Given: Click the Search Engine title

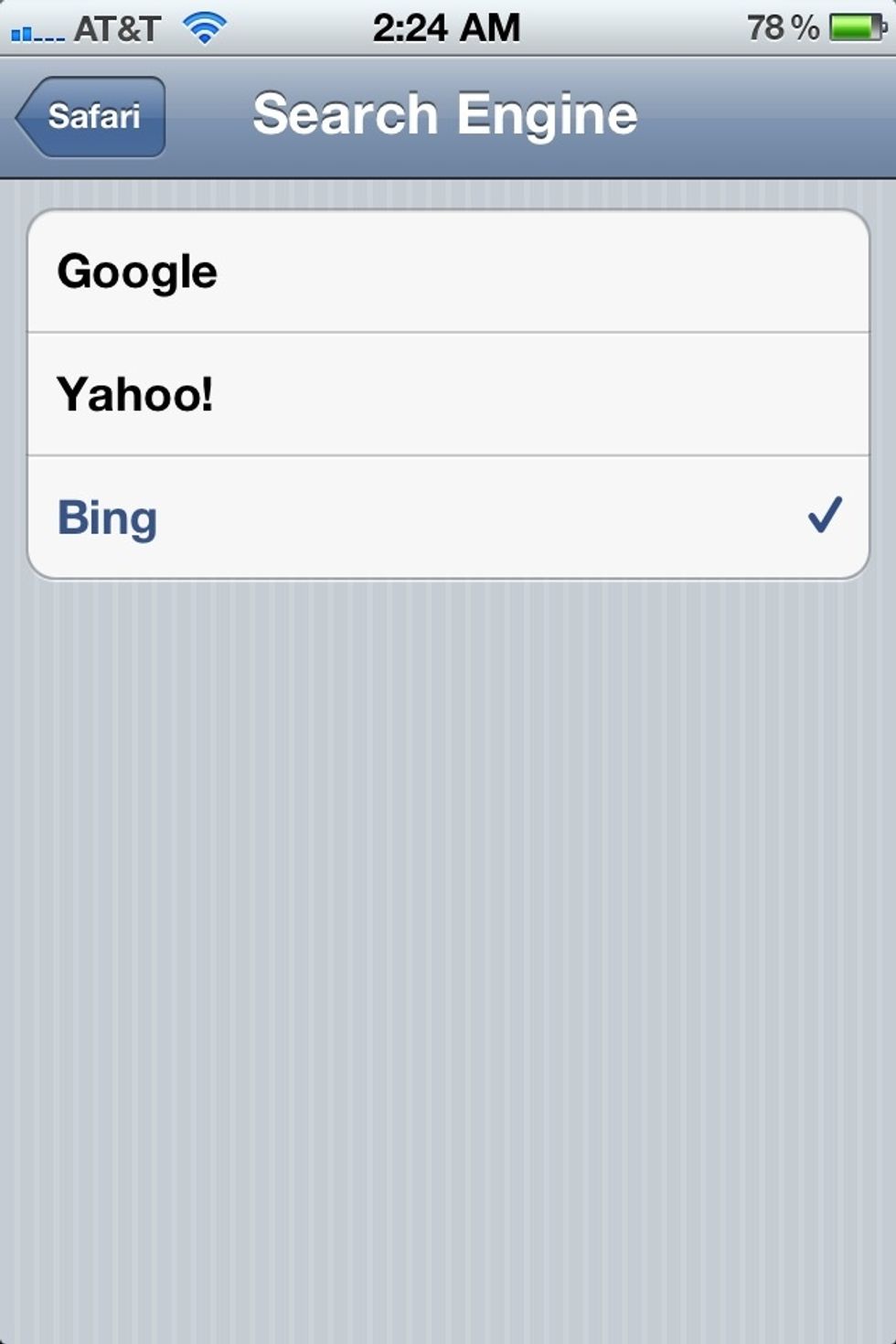Looking at the screenshot, I should [x=447, y=112].
